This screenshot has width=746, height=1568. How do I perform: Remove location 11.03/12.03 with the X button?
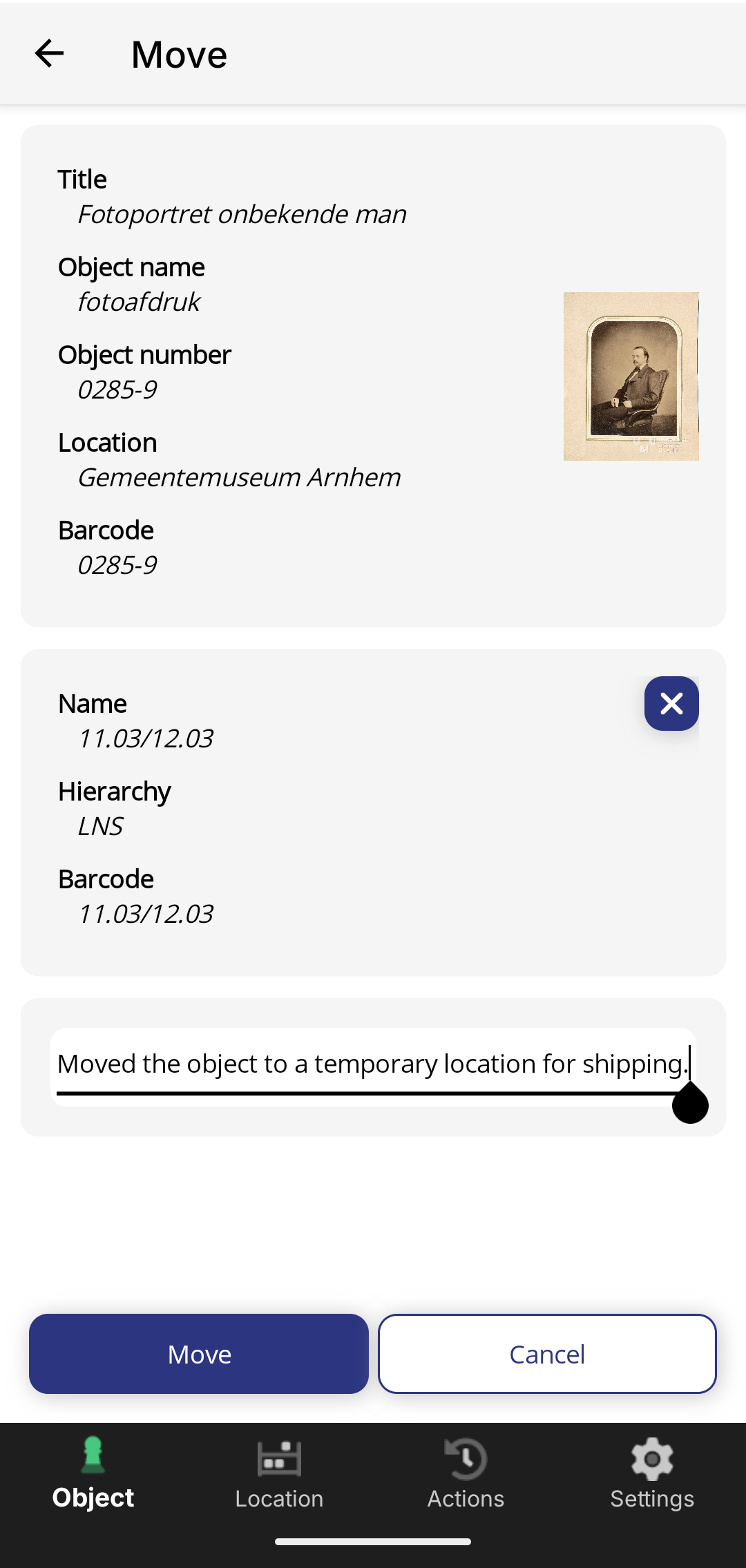pyautogui.click(x=671, y=703)
